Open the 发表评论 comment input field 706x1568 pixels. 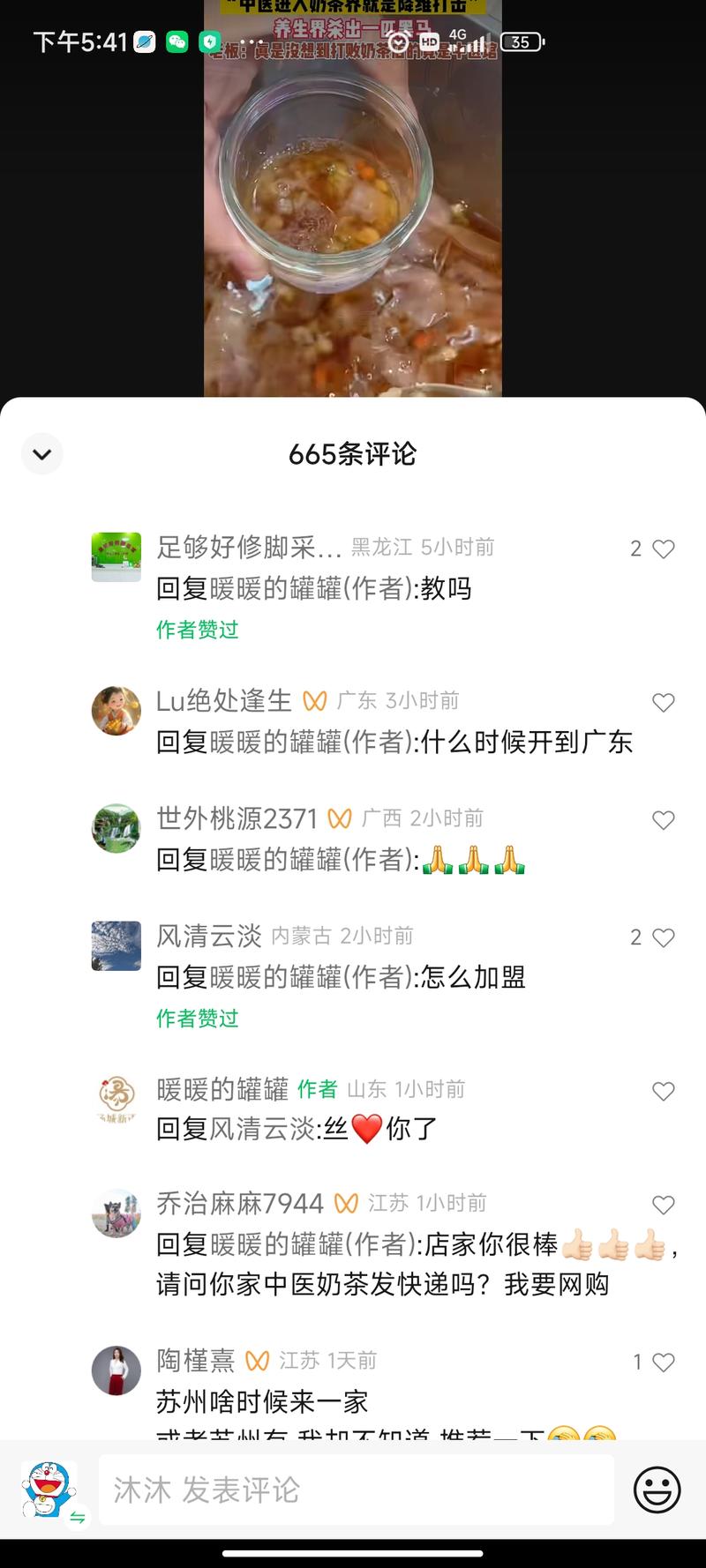[356, 1490]
